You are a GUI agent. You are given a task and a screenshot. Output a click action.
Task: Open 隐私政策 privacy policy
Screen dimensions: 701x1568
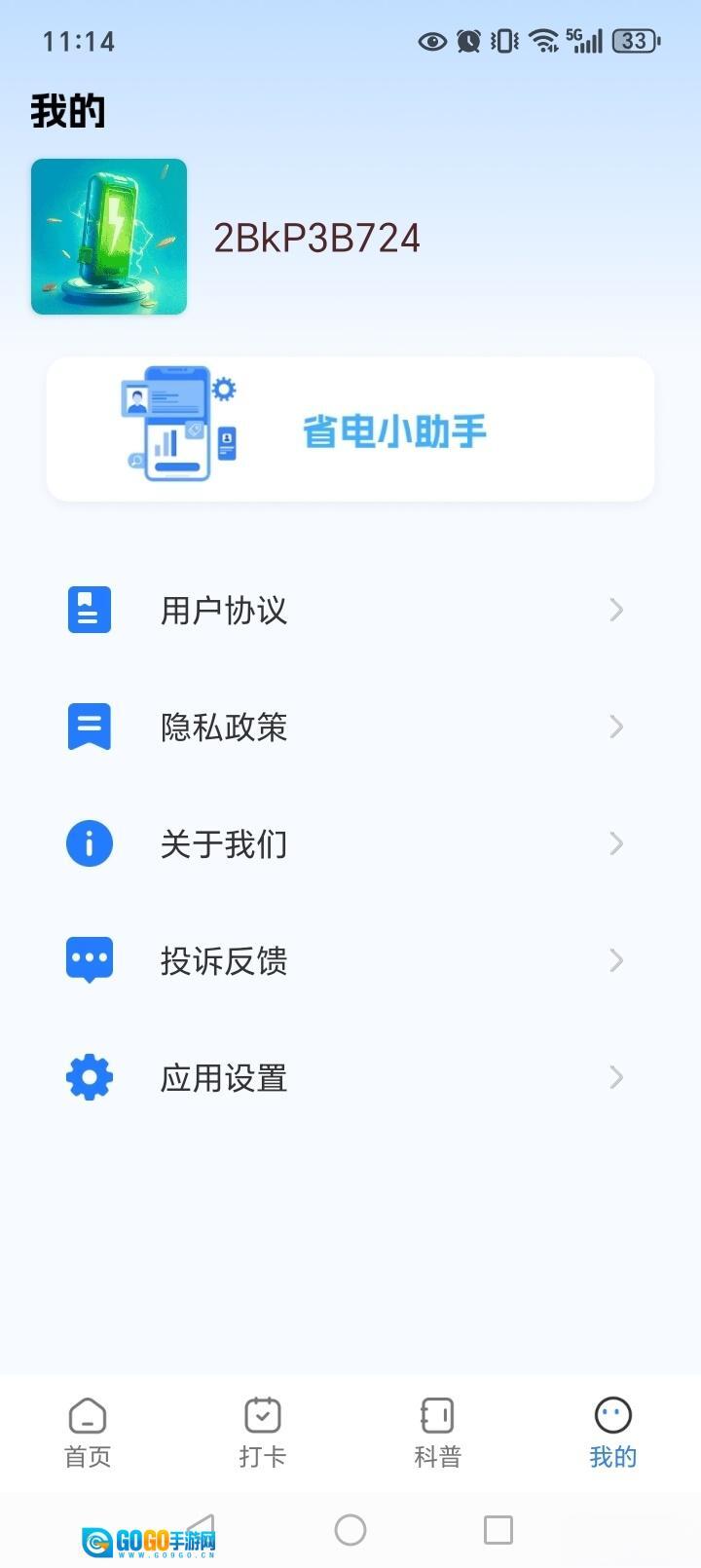pyautogui.click(x=346, y=728)
